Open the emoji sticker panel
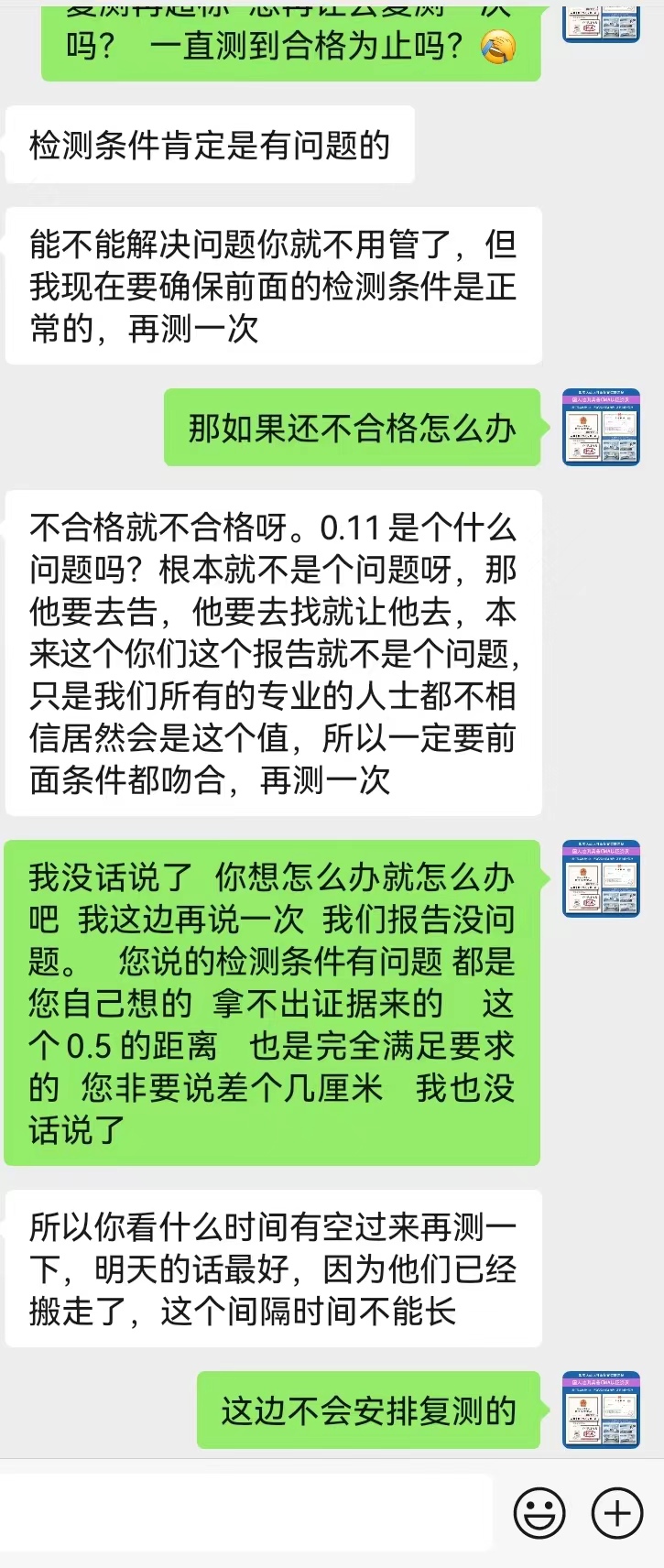The image size is (664, 1568). (x=539, y=1513)
